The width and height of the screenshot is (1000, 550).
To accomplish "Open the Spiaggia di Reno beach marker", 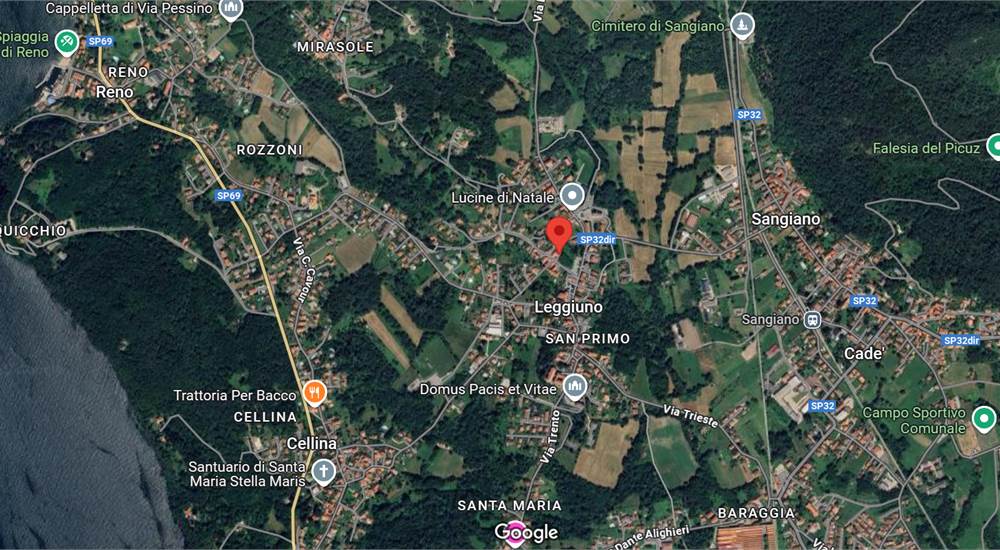I will pyautogui.click(x=66, y=42).
